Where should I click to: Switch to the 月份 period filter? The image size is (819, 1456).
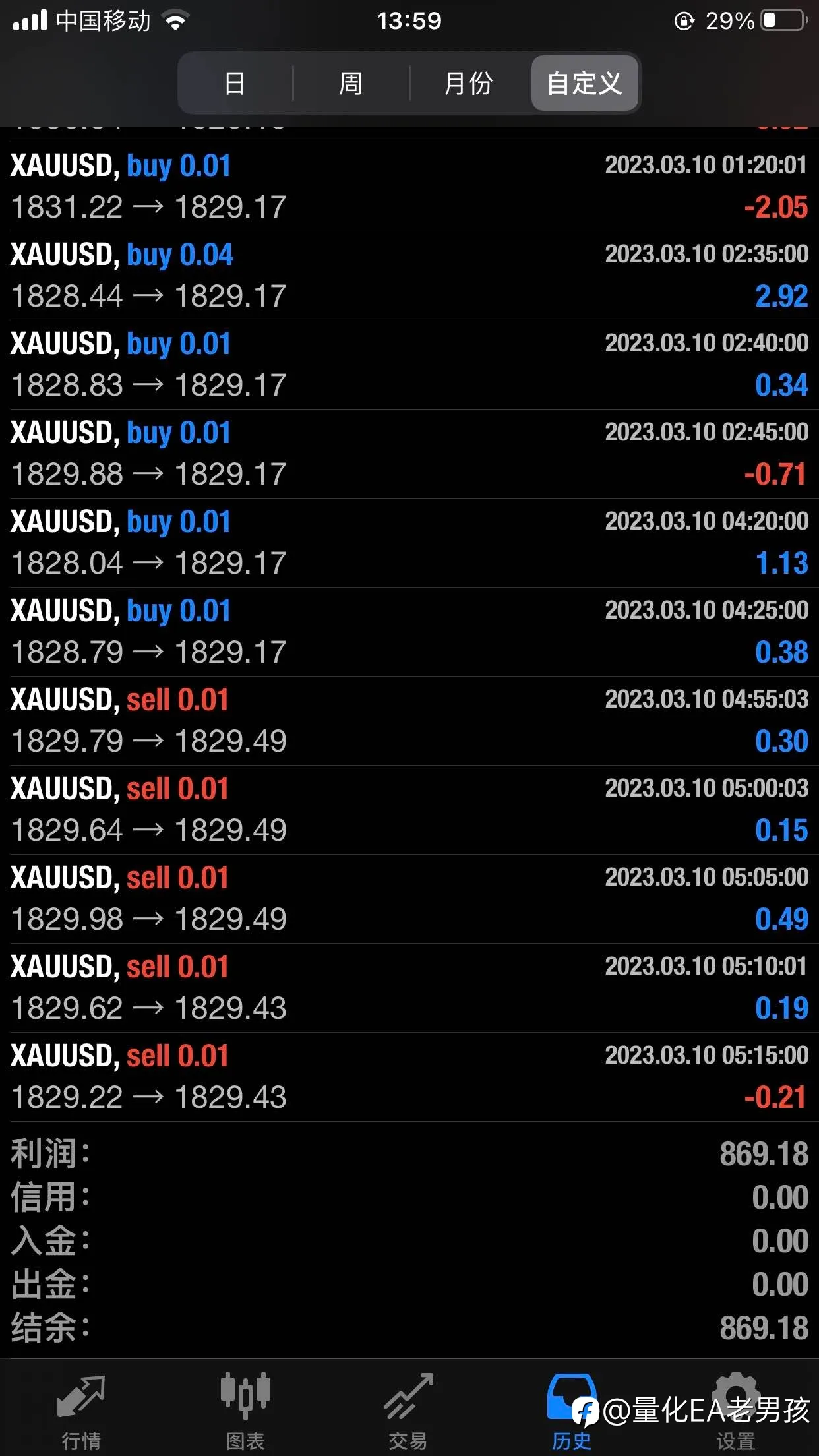coord(468,83)
